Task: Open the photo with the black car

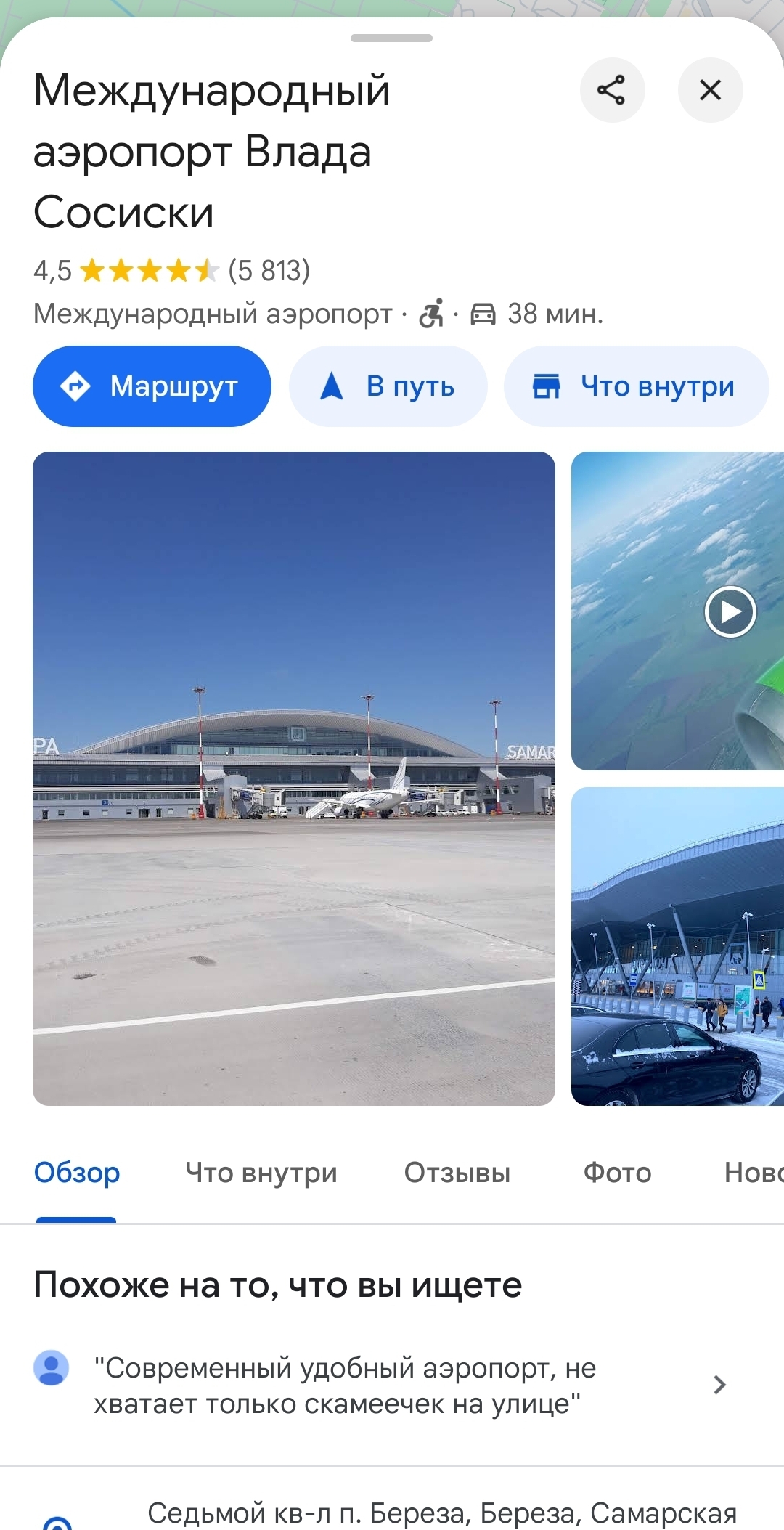Action: [x=677, y=946]
